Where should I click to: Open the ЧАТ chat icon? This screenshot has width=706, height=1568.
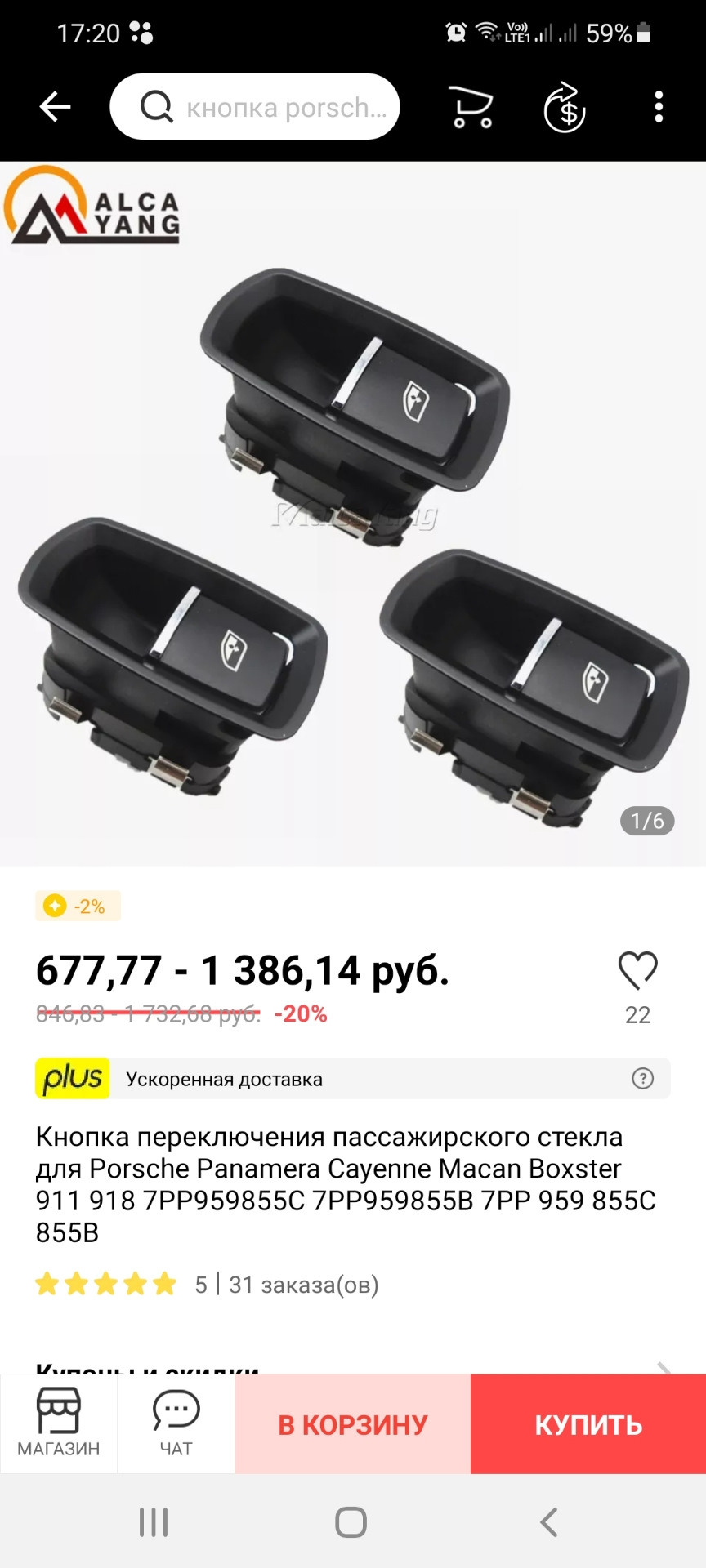point(175,1423)
